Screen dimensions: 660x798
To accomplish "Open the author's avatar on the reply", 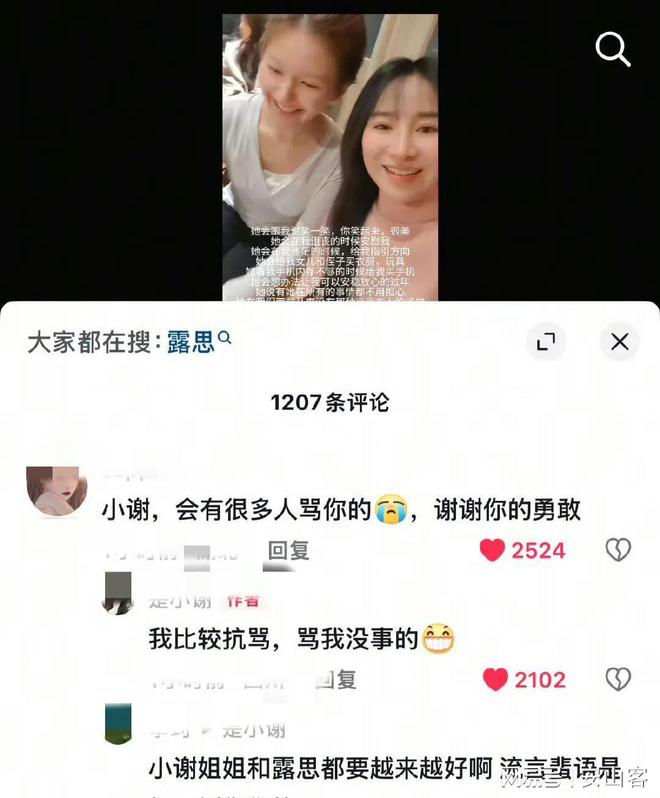I will click(x=118, y=593).
